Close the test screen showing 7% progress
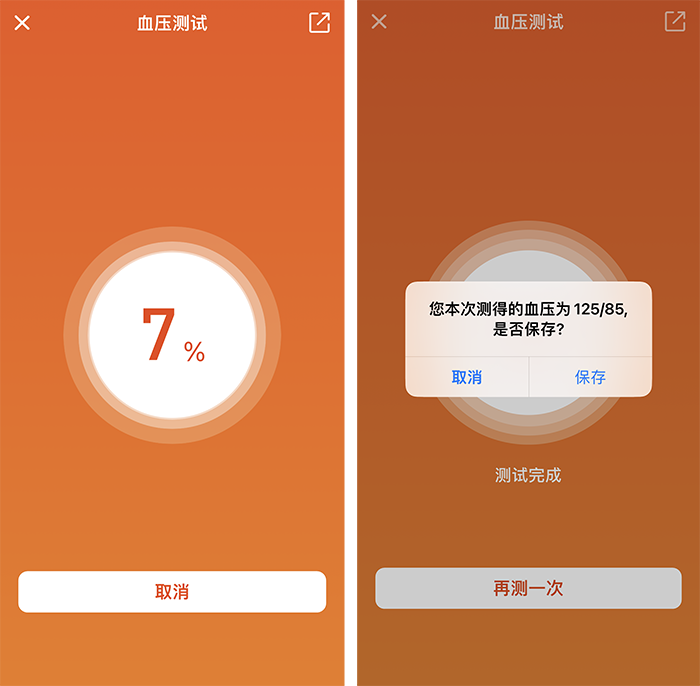The height and width of the screenshot is (686, 700). coord(22,23)
